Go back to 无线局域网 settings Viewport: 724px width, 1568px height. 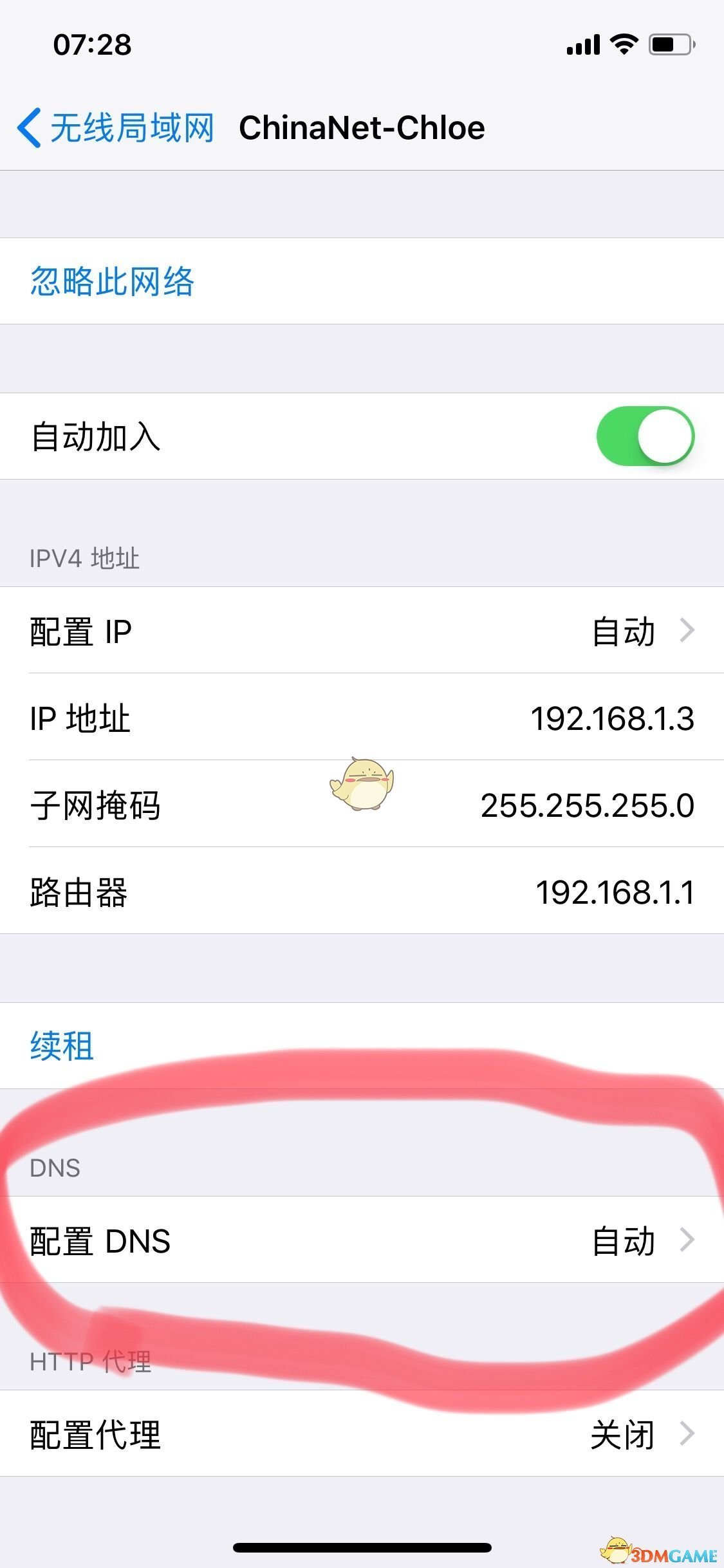pos(116,127)
